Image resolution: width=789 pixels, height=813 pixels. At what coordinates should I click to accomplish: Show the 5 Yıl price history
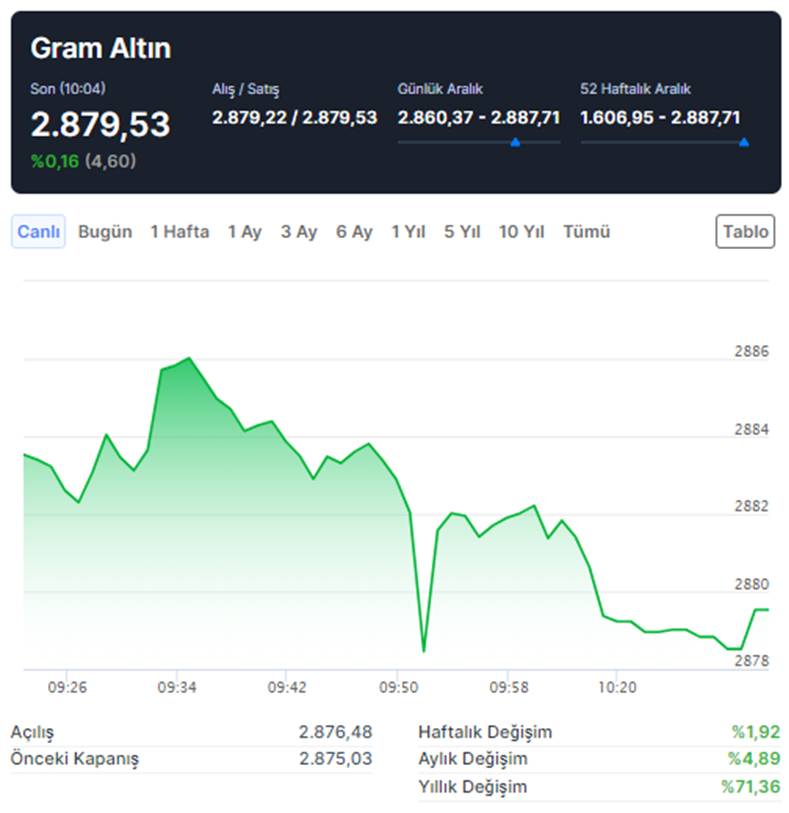point(463,232)
